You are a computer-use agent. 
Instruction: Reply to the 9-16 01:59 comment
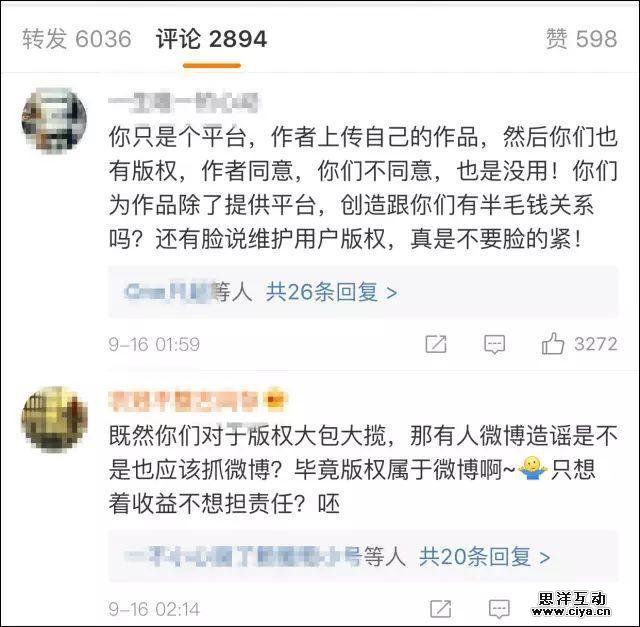[x=494, y=344]
